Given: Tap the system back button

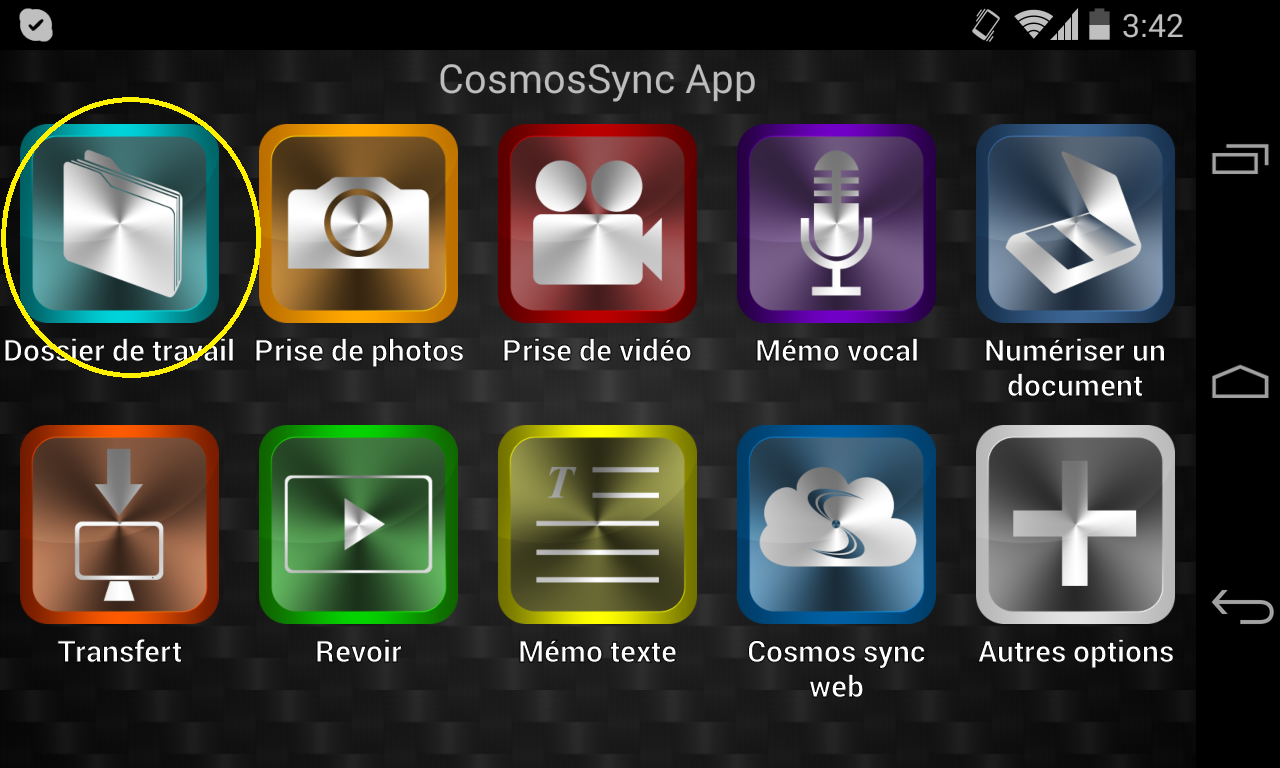Looking at the screenshot, I should [1241, 606].
